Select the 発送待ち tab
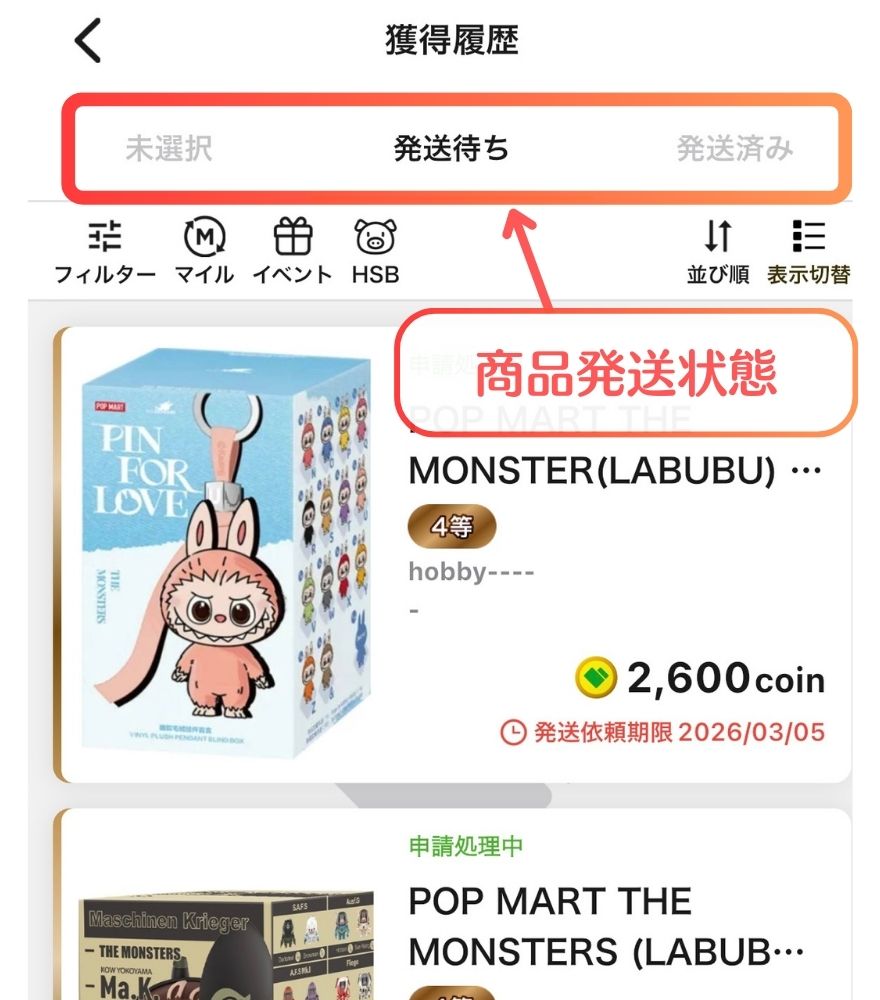 click(x=451, y=149)
